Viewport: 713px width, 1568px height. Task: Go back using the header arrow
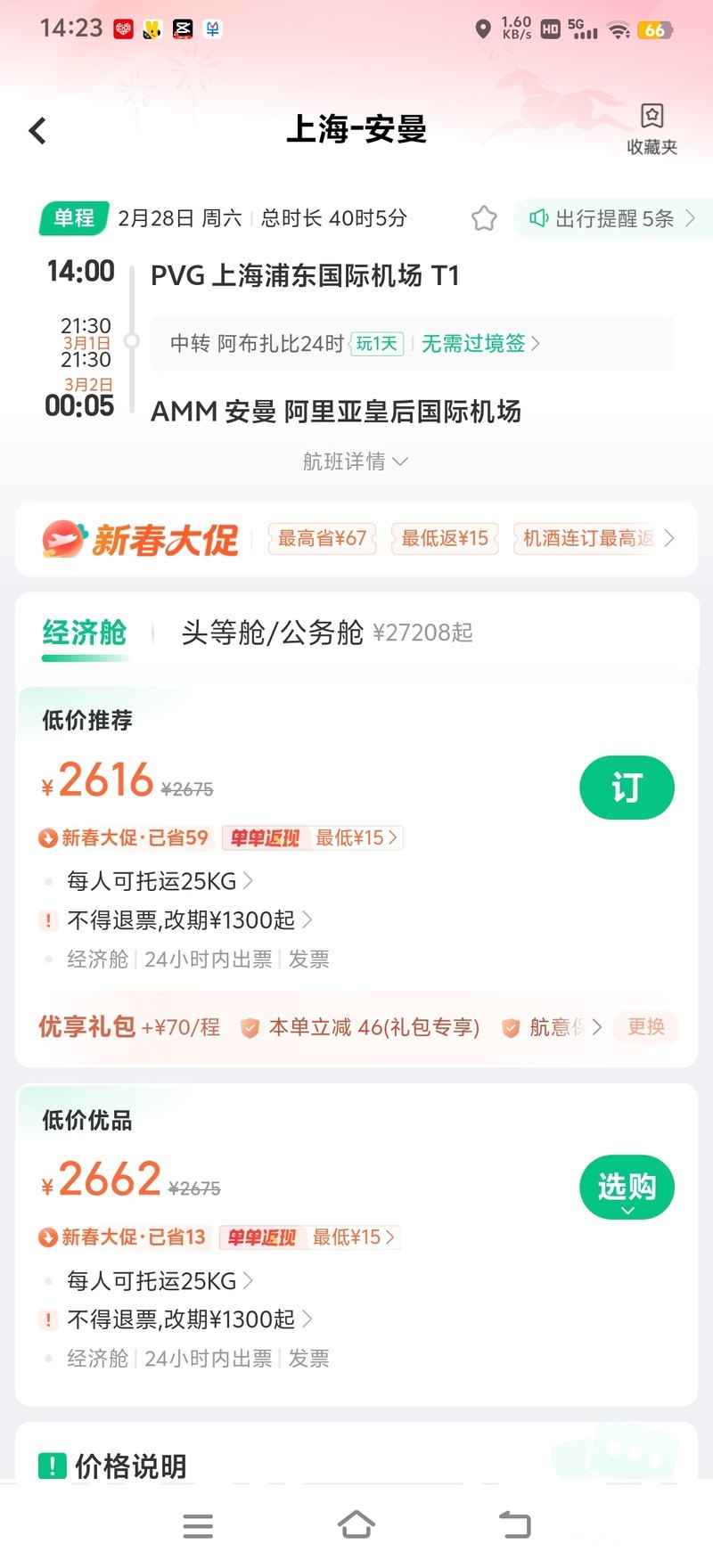click(x=37, y=131)
